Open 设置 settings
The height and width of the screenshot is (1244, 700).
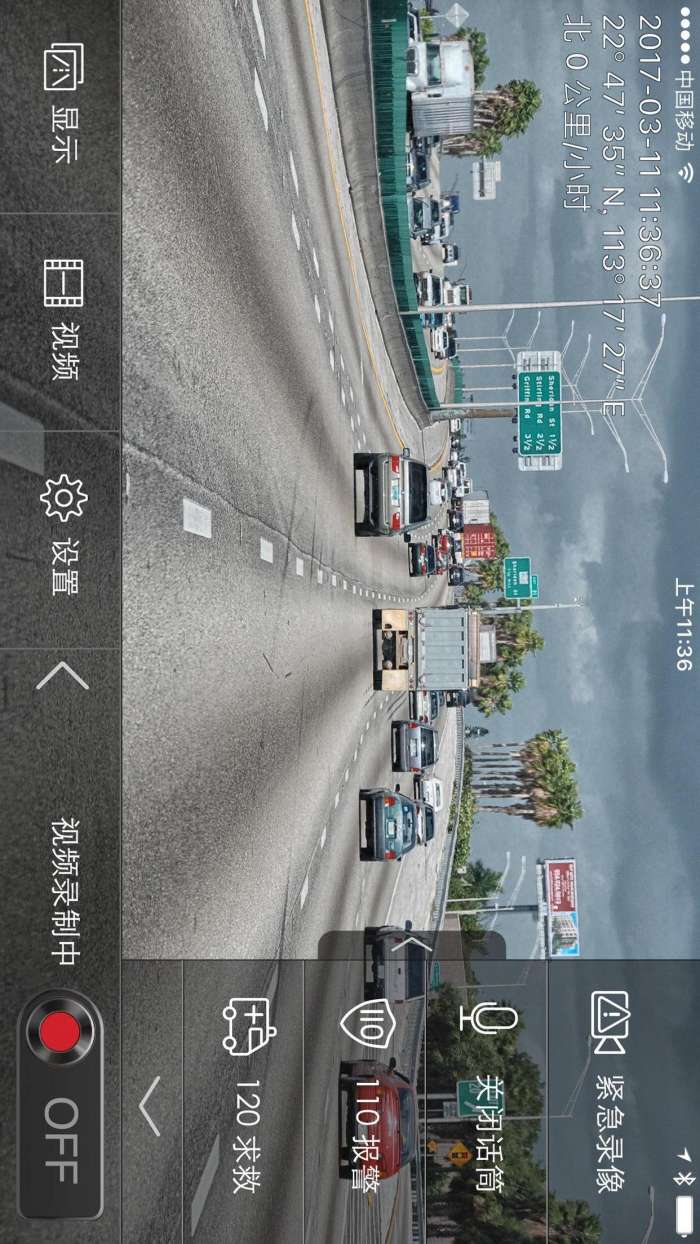62,538
